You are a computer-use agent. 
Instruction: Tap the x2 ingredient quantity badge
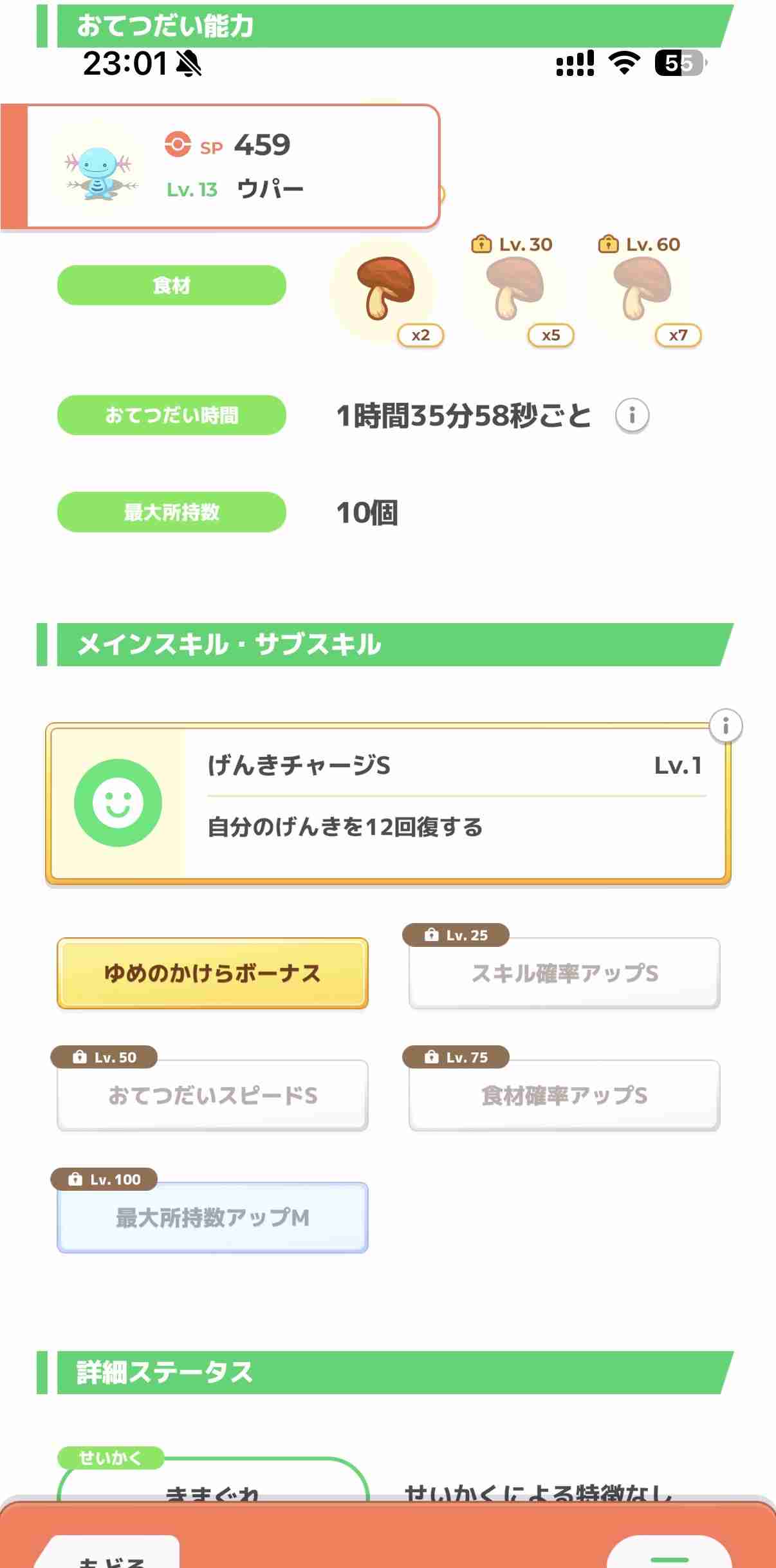[421, 335]
